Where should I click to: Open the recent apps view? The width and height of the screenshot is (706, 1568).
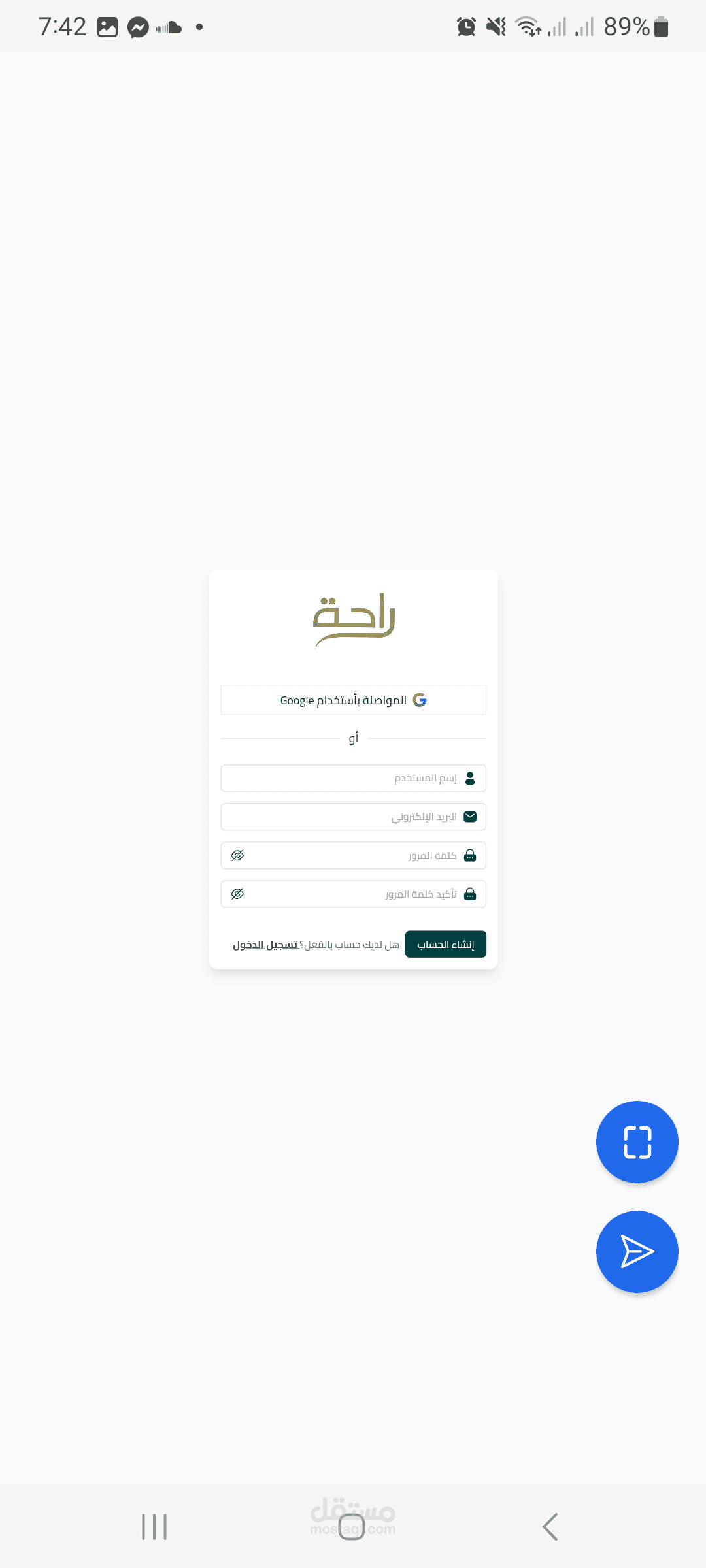[155, 1527]
